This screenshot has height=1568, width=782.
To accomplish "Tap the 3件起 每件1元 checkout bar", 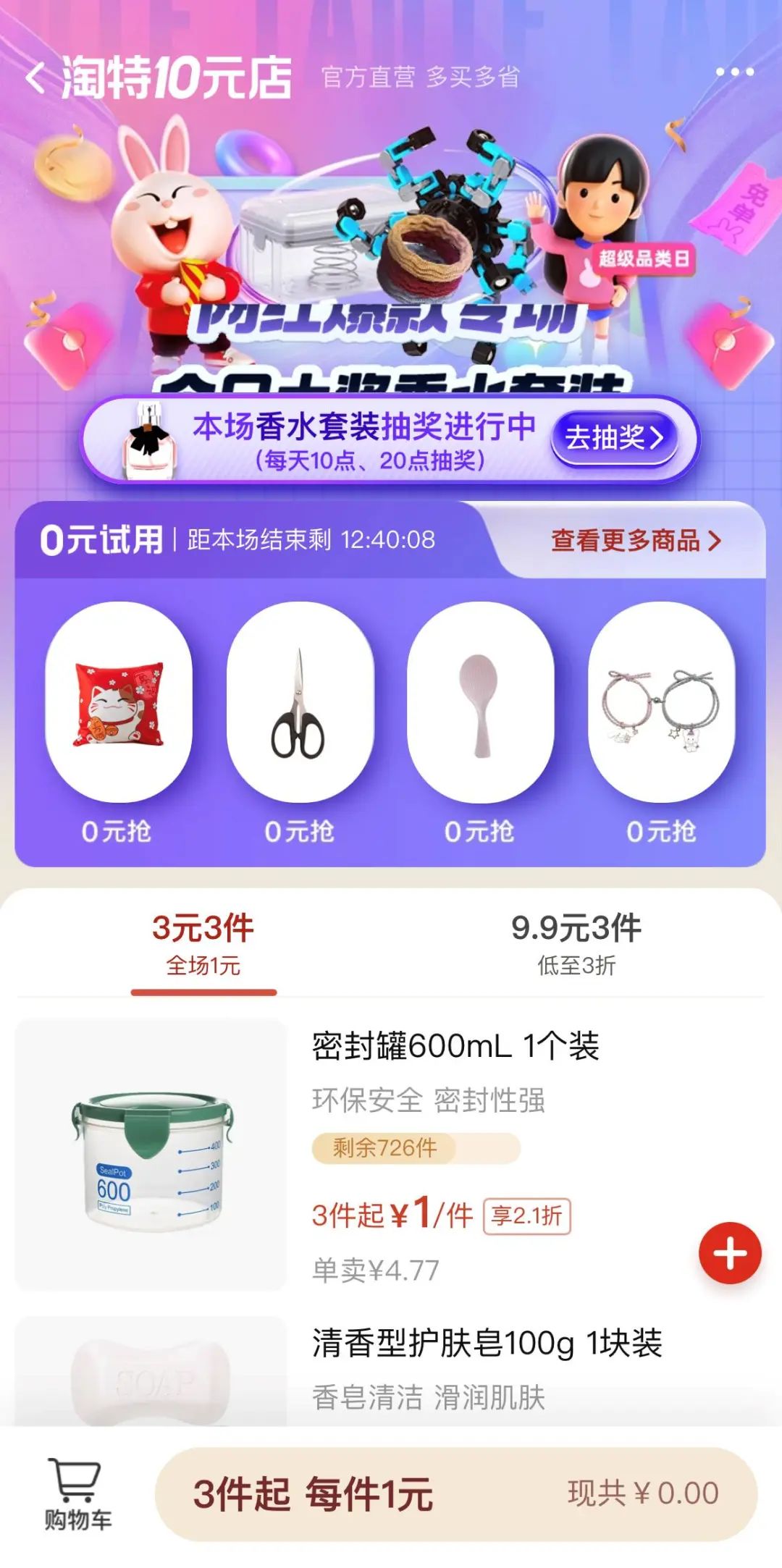I will pos(456,1494).
